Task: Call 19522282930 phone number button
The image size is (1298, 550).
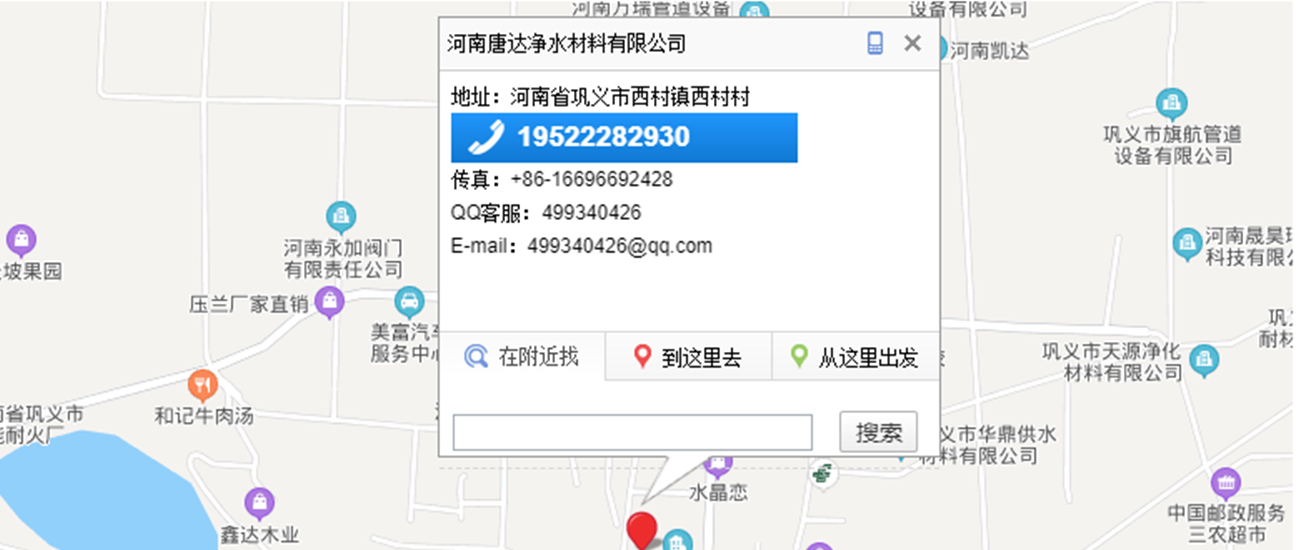Action: 624,137
